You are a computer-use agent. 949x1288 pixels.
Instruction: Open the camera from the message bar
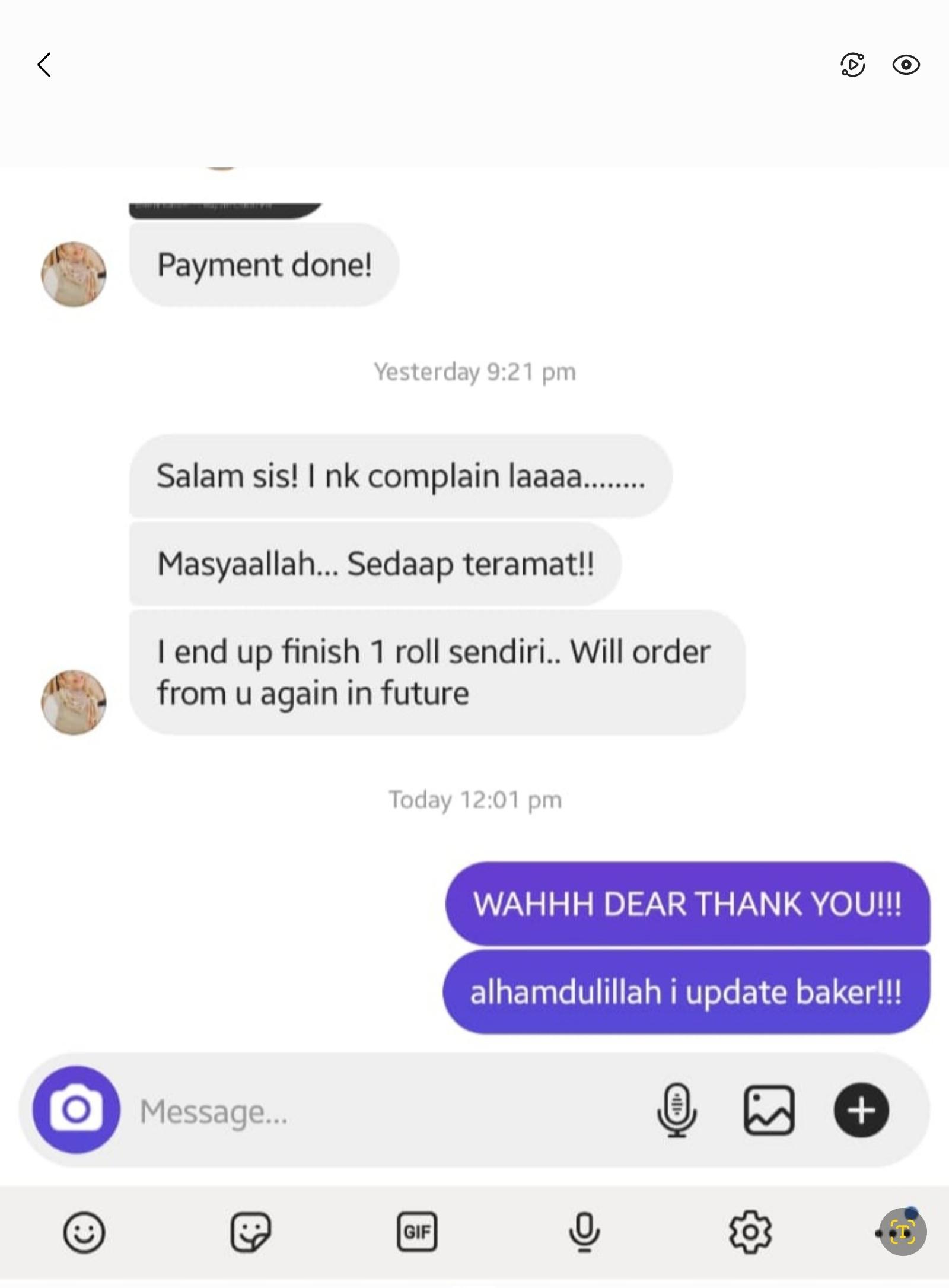pyautogui.click(x=76, y=1109)
